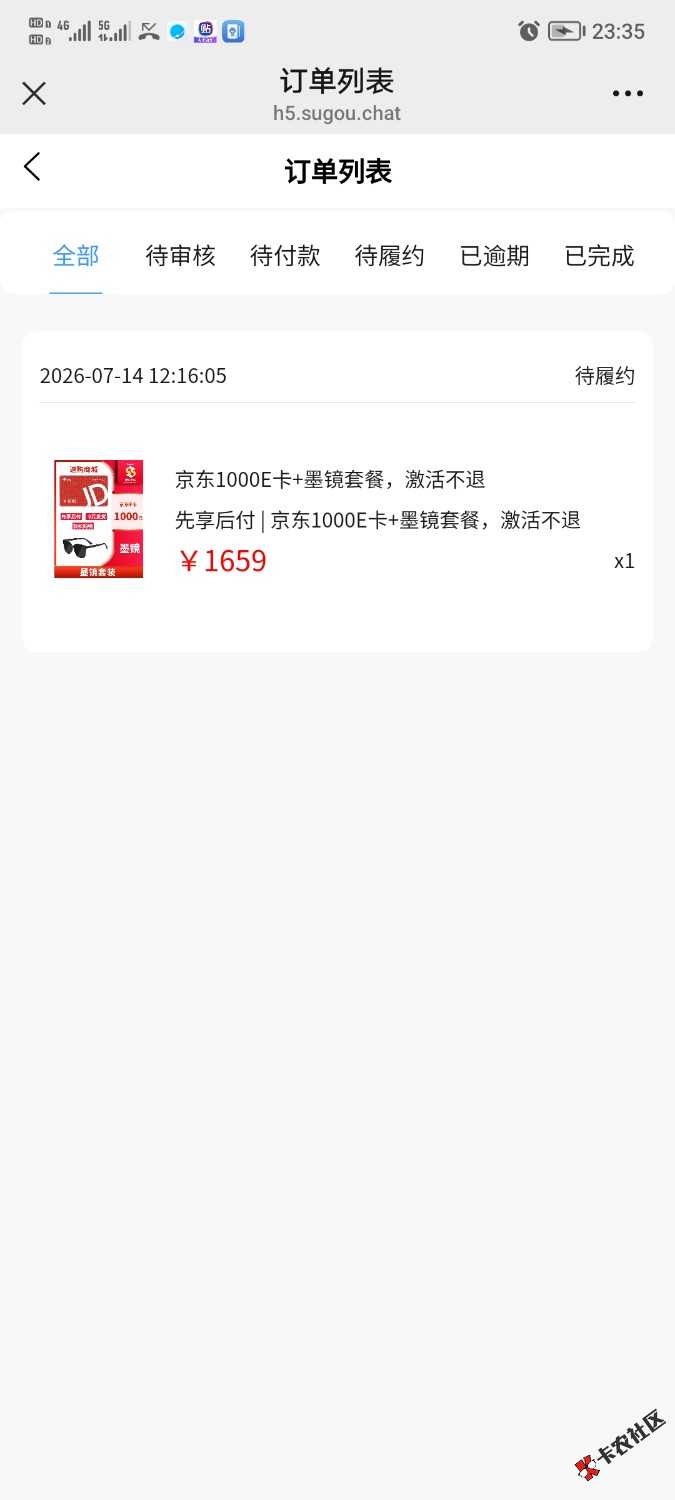Close the webview with the X icon
Image resolution: width=675 pixels, height=1500 pixels.
point(34,94)
